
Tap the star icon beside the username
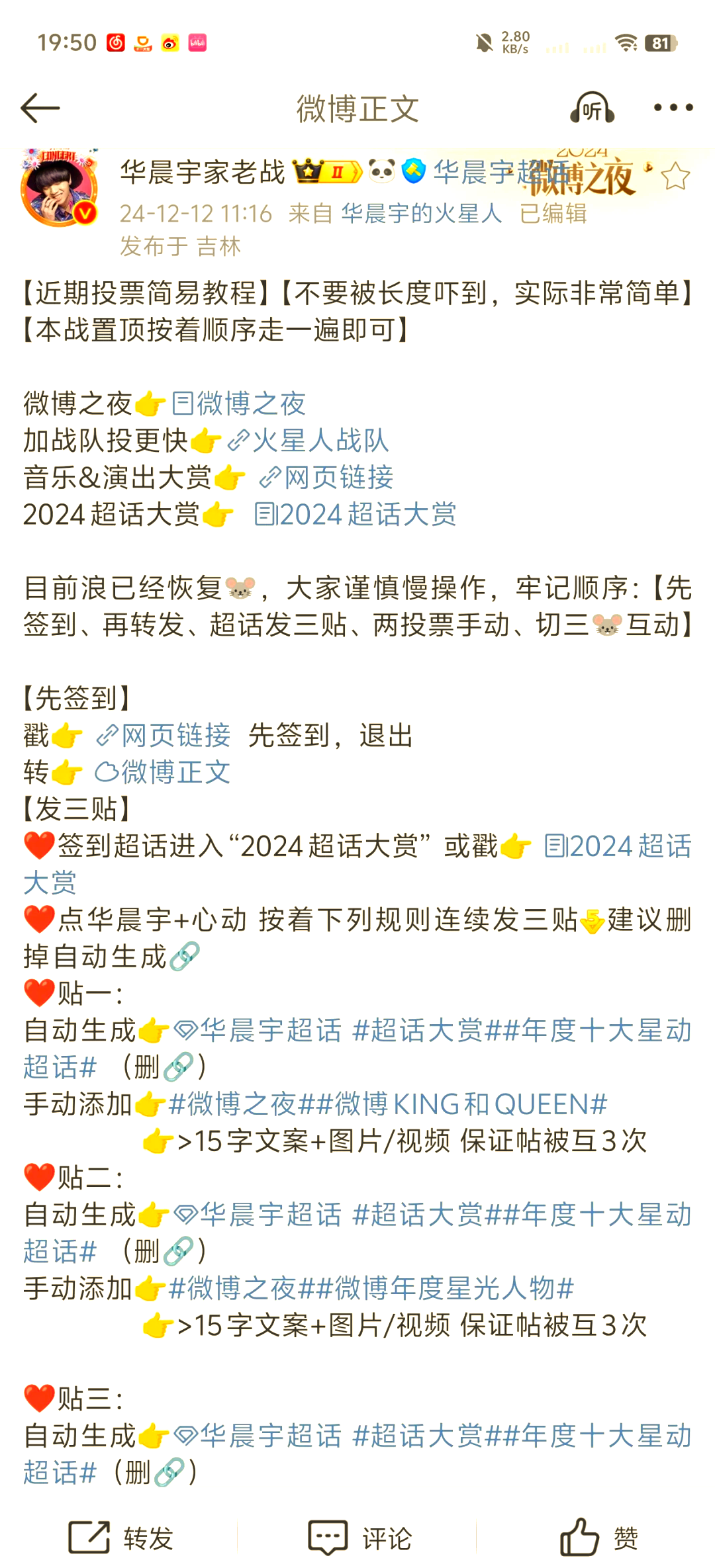coord(675,176)
